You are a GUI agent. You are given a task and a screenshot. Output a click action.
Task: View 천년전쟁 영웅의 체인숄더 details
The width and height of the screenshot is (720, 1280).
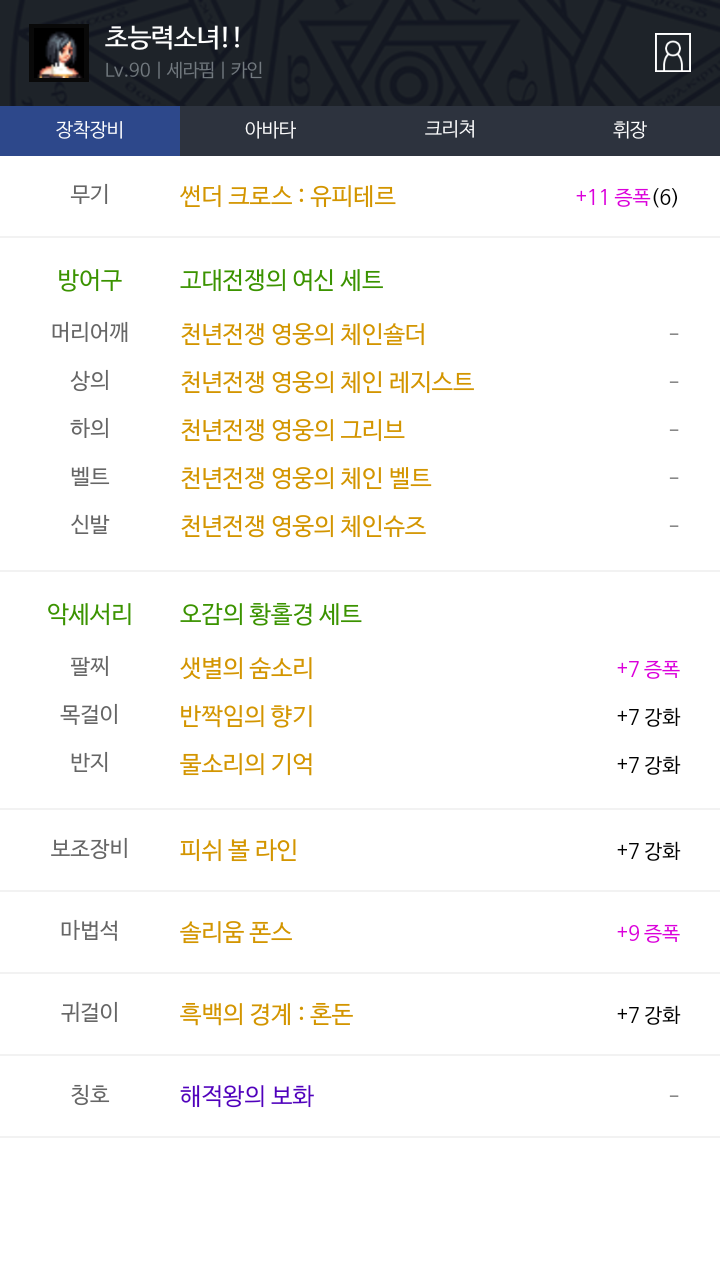pos(303,334)
